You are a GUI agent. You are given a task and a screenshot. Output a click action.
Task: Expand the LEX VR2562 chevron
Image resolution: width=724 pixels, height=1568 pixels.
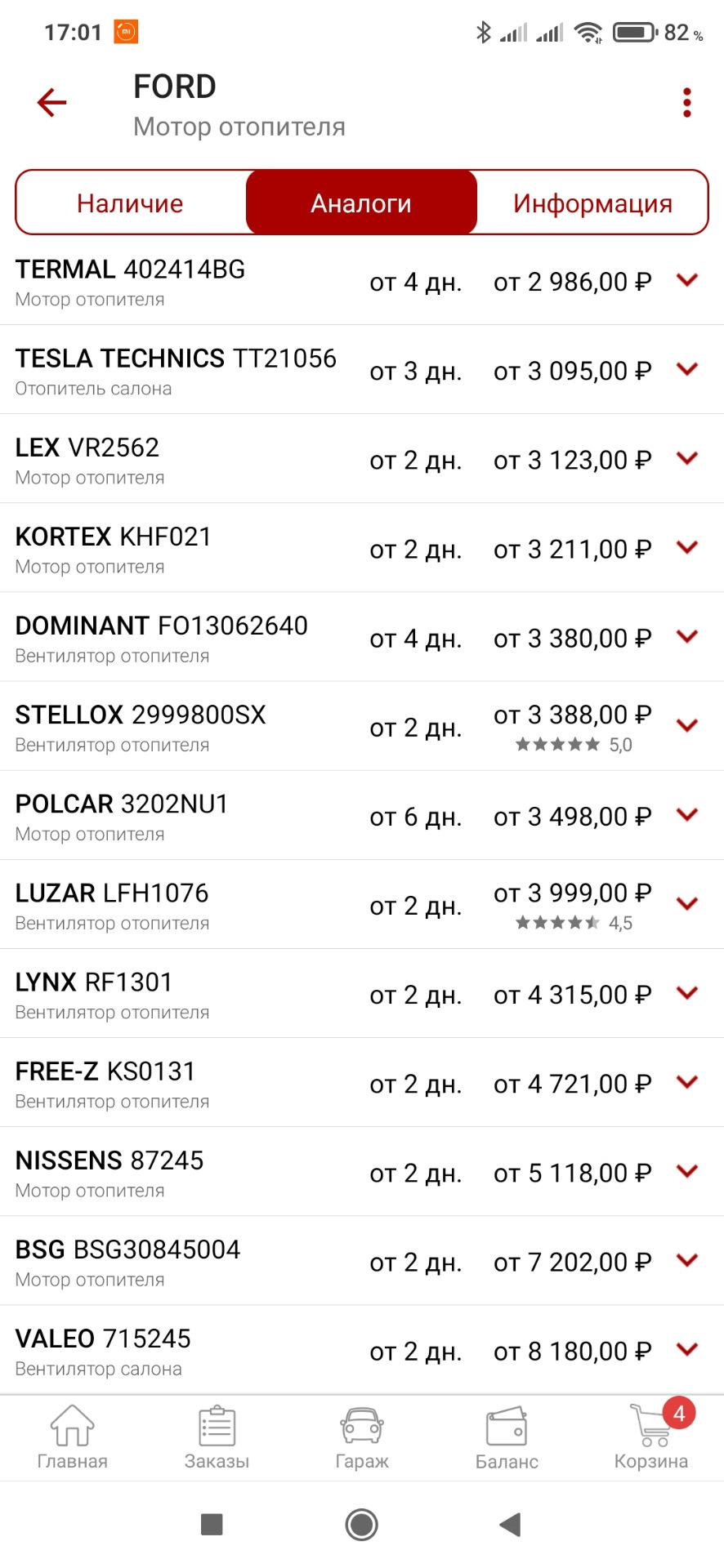coord(687,459)
